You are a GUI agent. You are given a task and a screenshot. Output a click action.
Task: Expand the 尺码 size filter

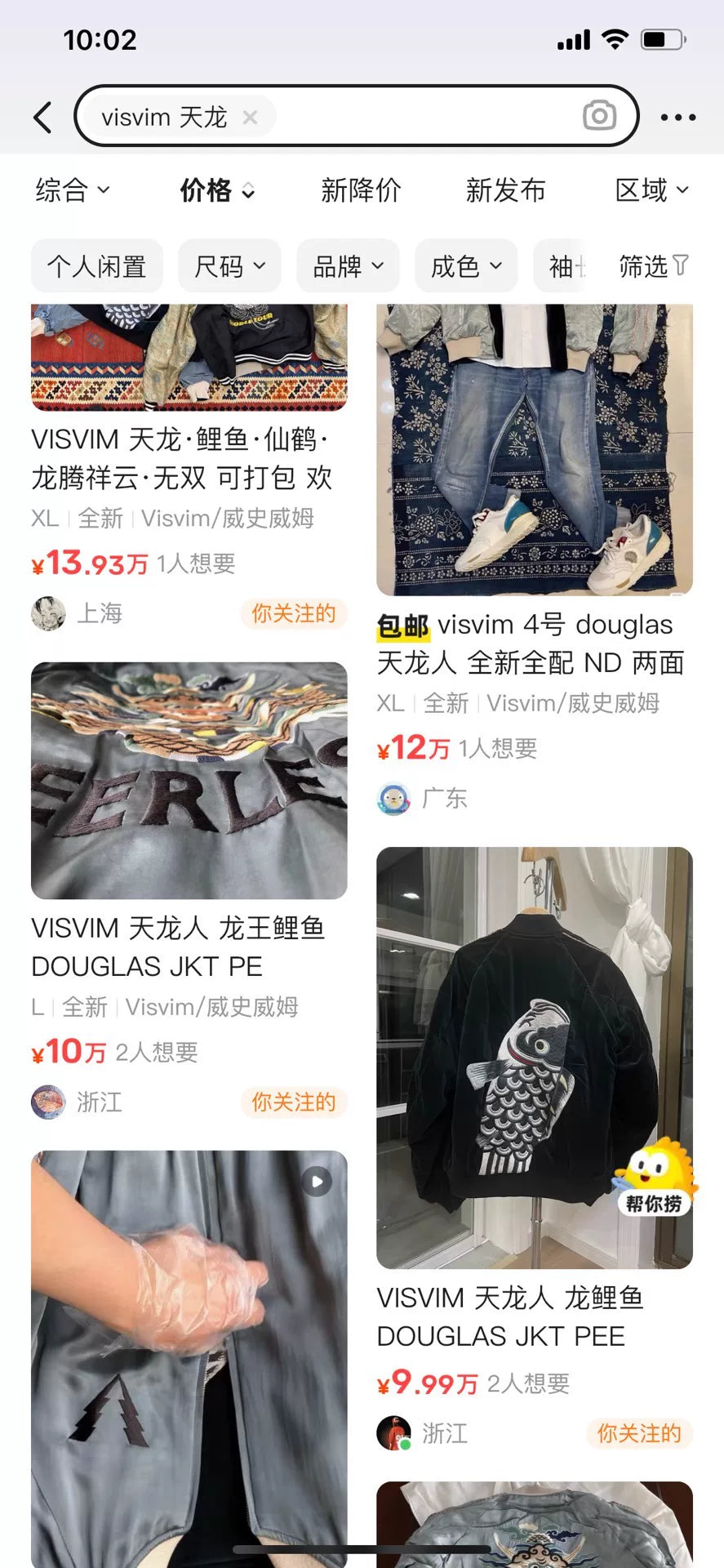tap(229, 266)
